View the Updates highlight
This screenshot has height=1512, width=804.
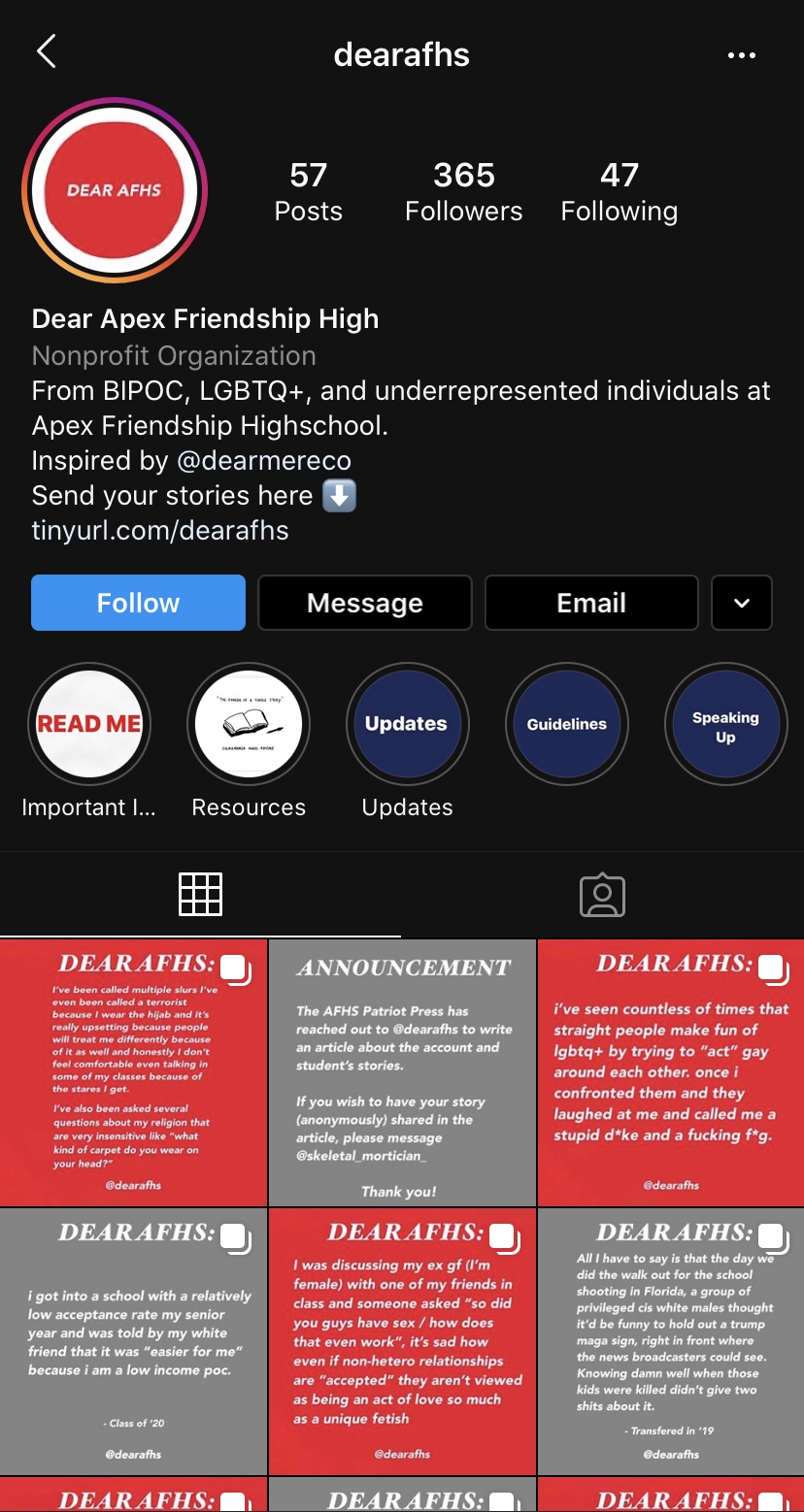[407, 724]
